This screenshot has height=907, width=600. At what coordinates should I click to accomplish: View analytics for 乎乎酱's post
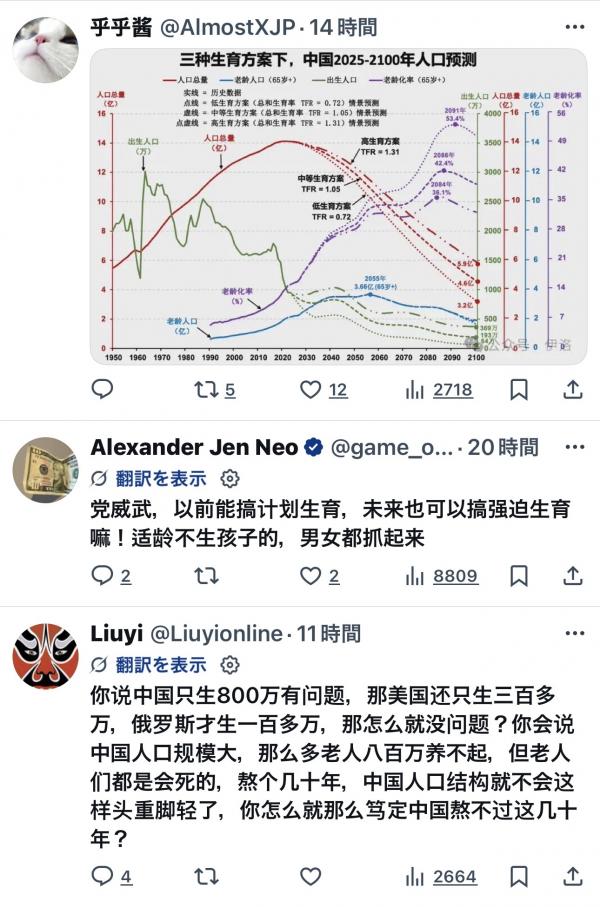click(416, 389)
